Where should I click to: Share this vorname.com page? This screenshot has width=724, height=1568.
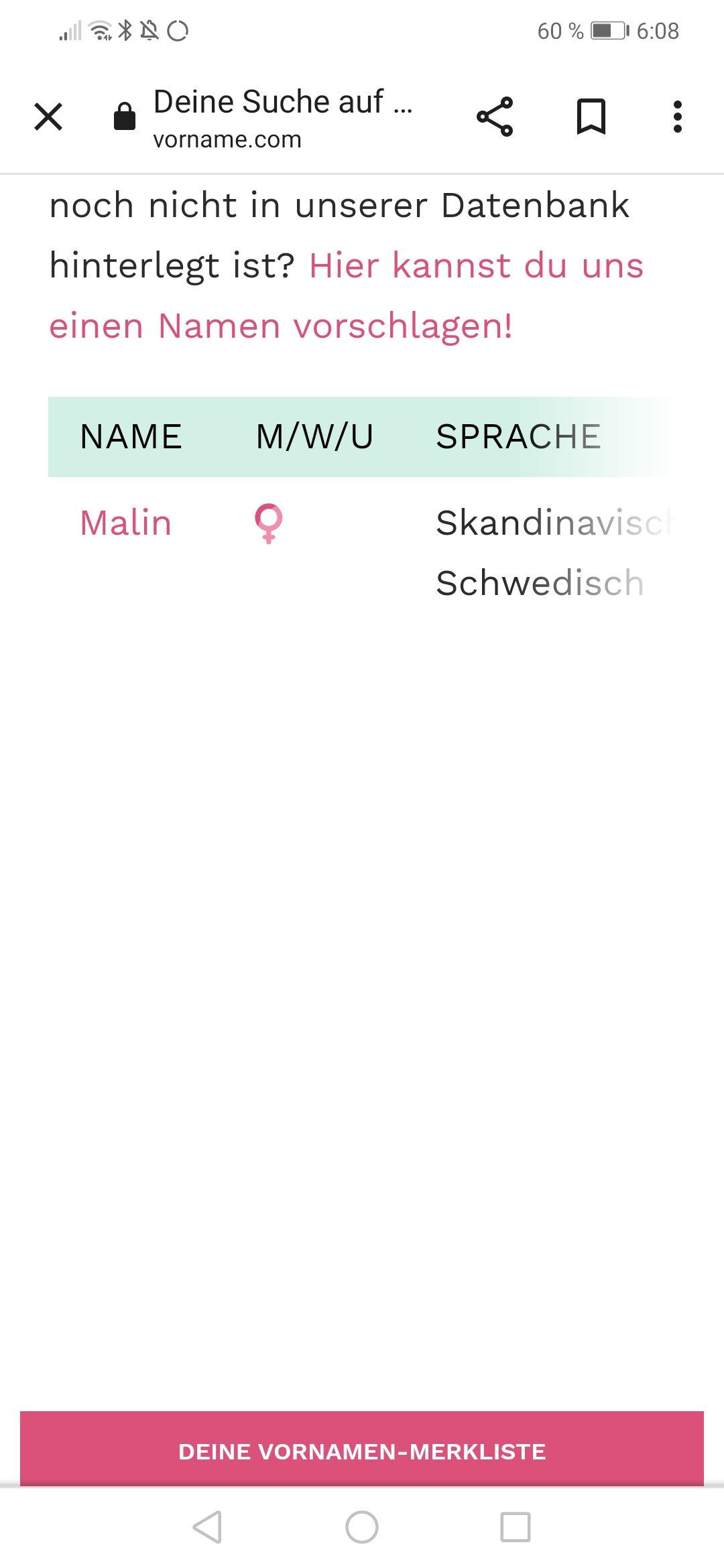495,117
